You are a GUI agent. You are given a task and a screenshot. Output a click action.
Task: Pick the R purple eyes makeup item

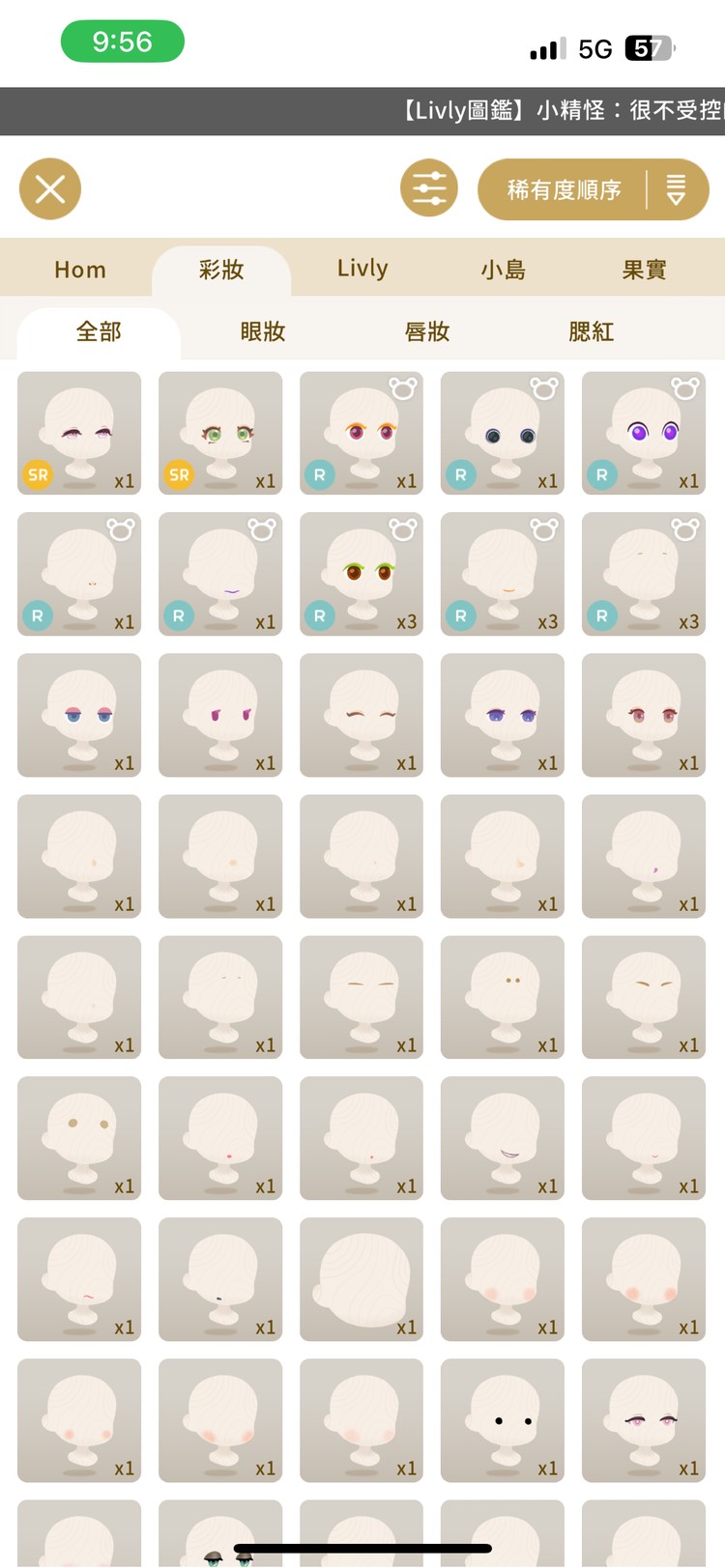(644, 433)
